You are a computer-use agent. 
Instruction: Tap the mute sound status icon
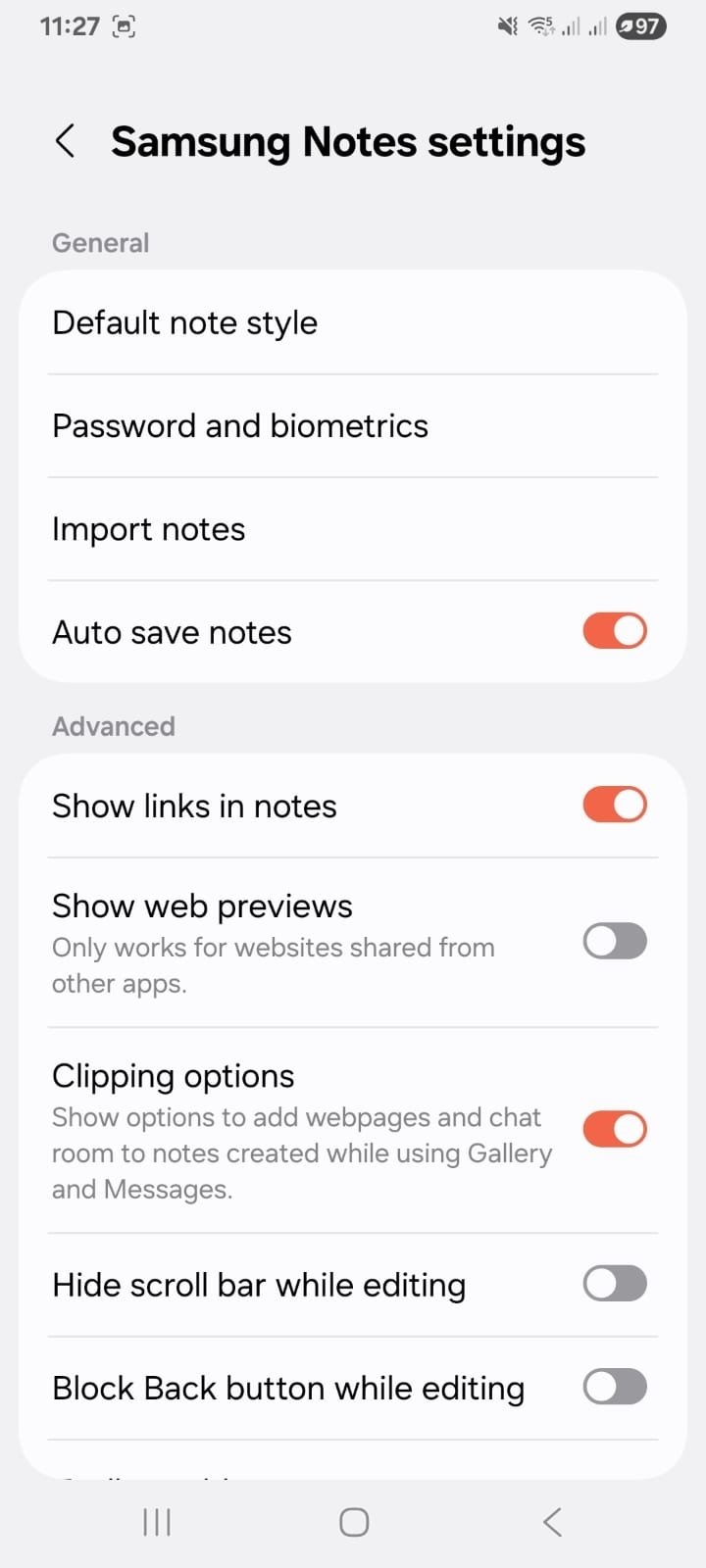(505, 26)
